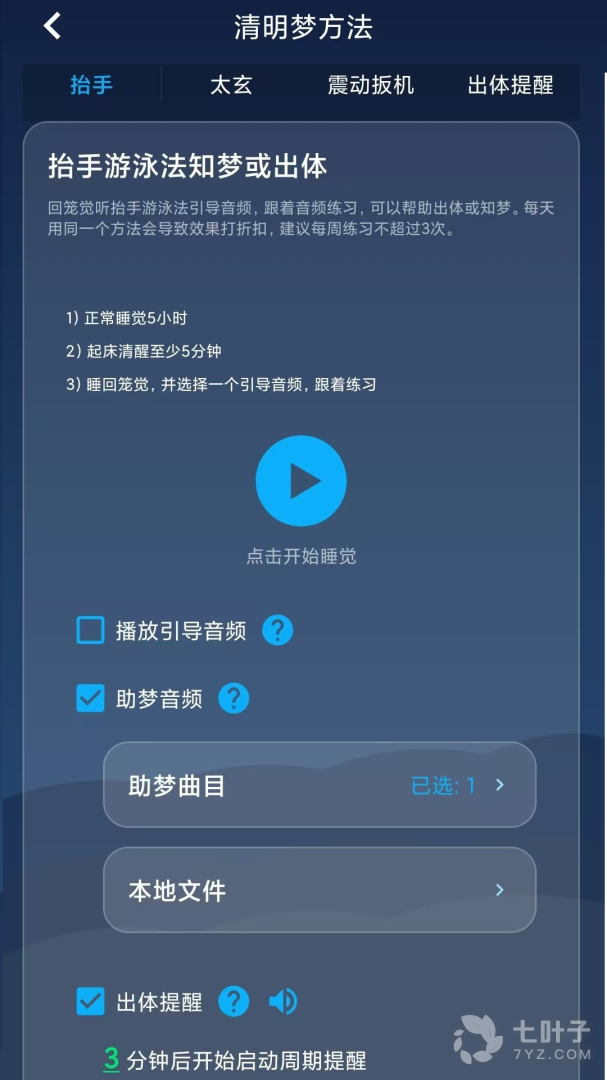Image resolution: width=607 pixels, height=1080 pixels.
Task: Go back from 清明梦方法 screen
Action: click(x=52, y=27)
